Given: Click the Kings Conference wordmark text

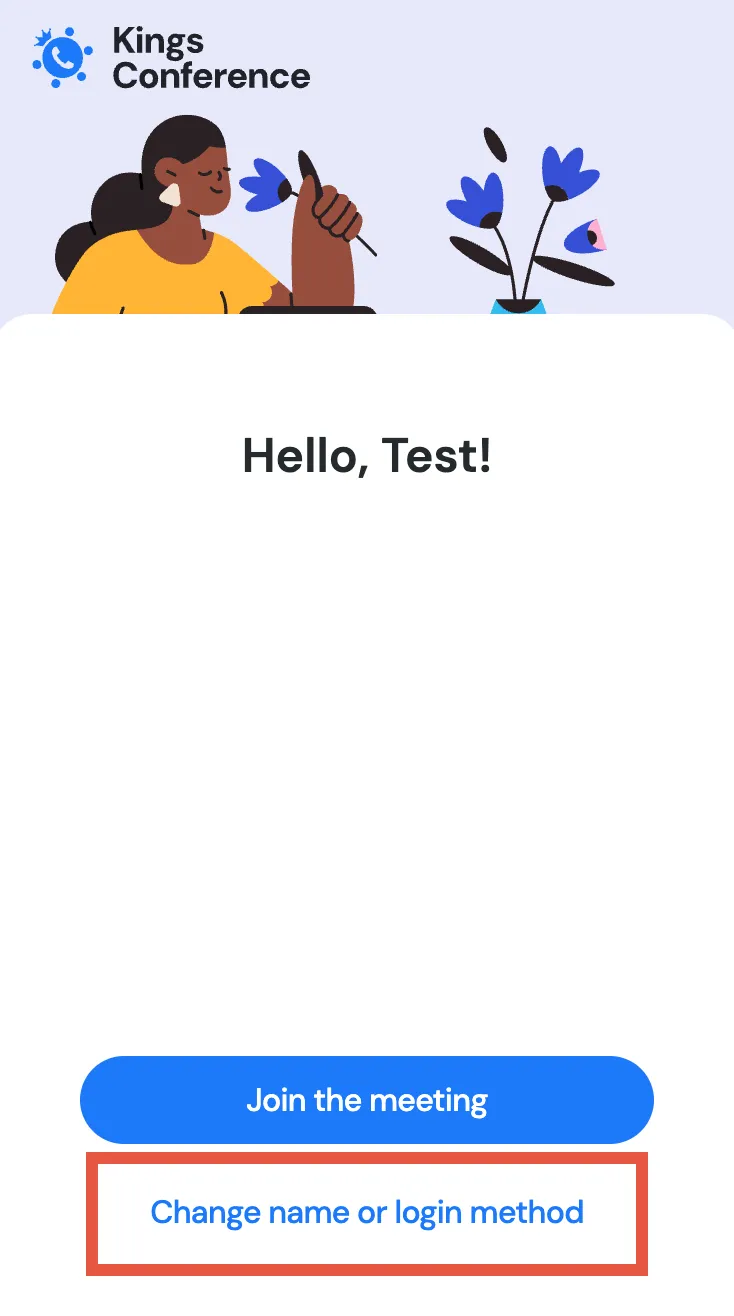Looking at the screenshot, I should point(210,57).
